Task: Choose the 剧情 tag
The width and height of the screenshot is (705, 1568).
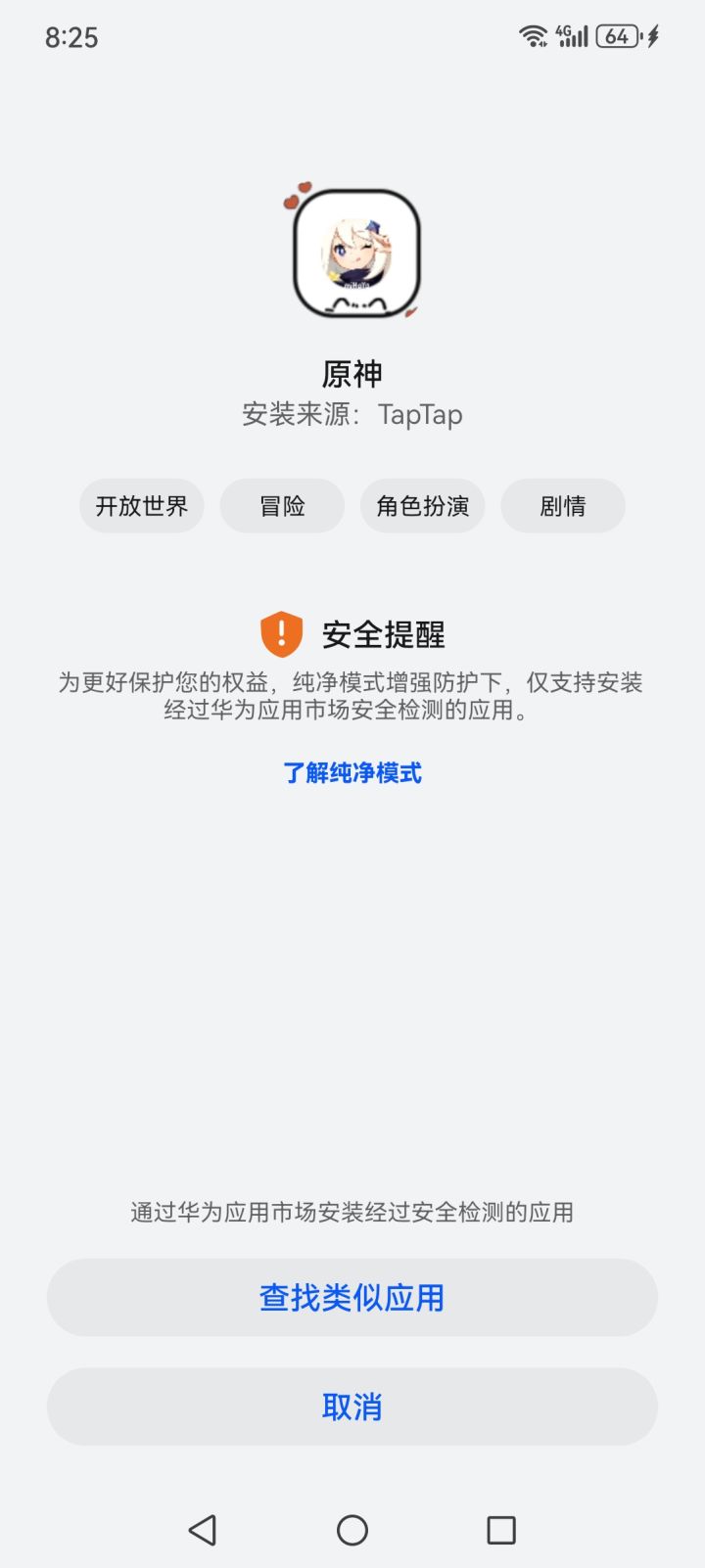Action: point(563,506)
